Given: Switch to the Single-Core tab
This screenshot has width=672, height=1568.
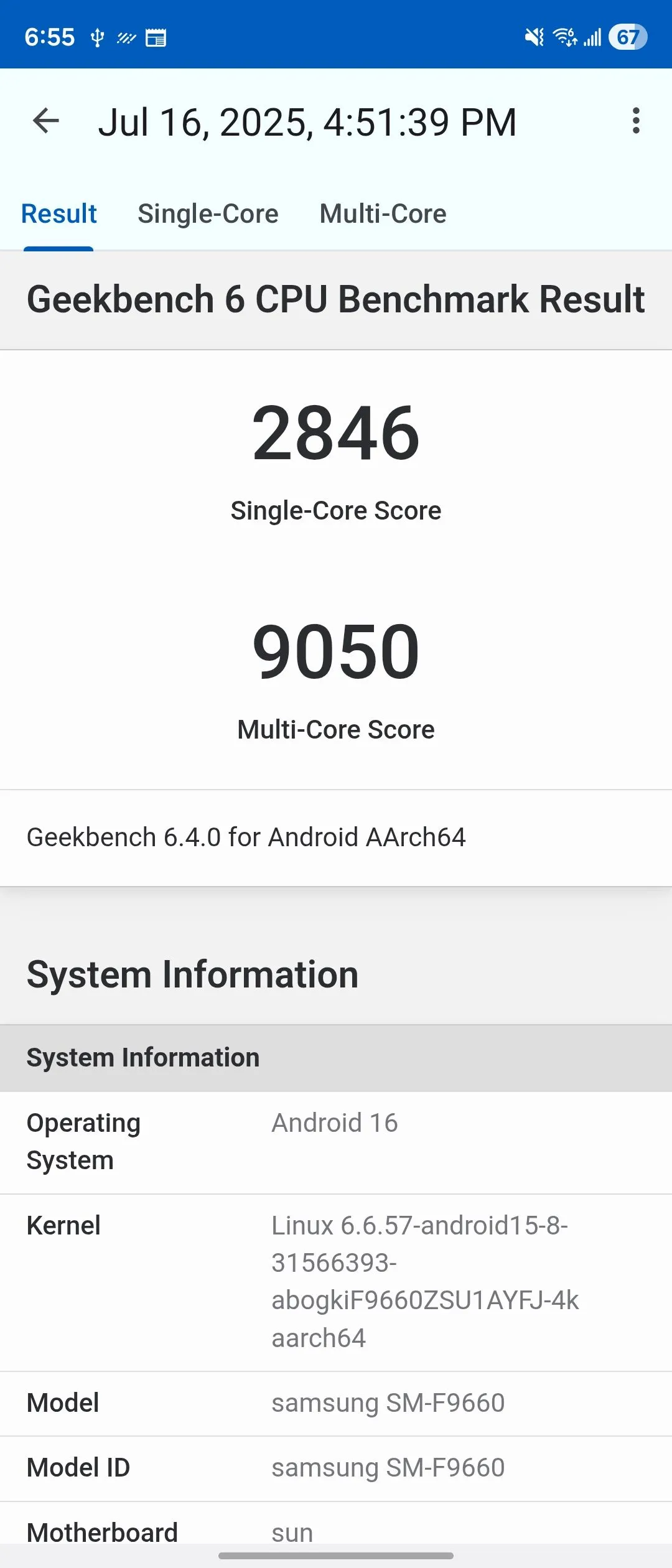Looking at the screenshot, I should 208,214.
